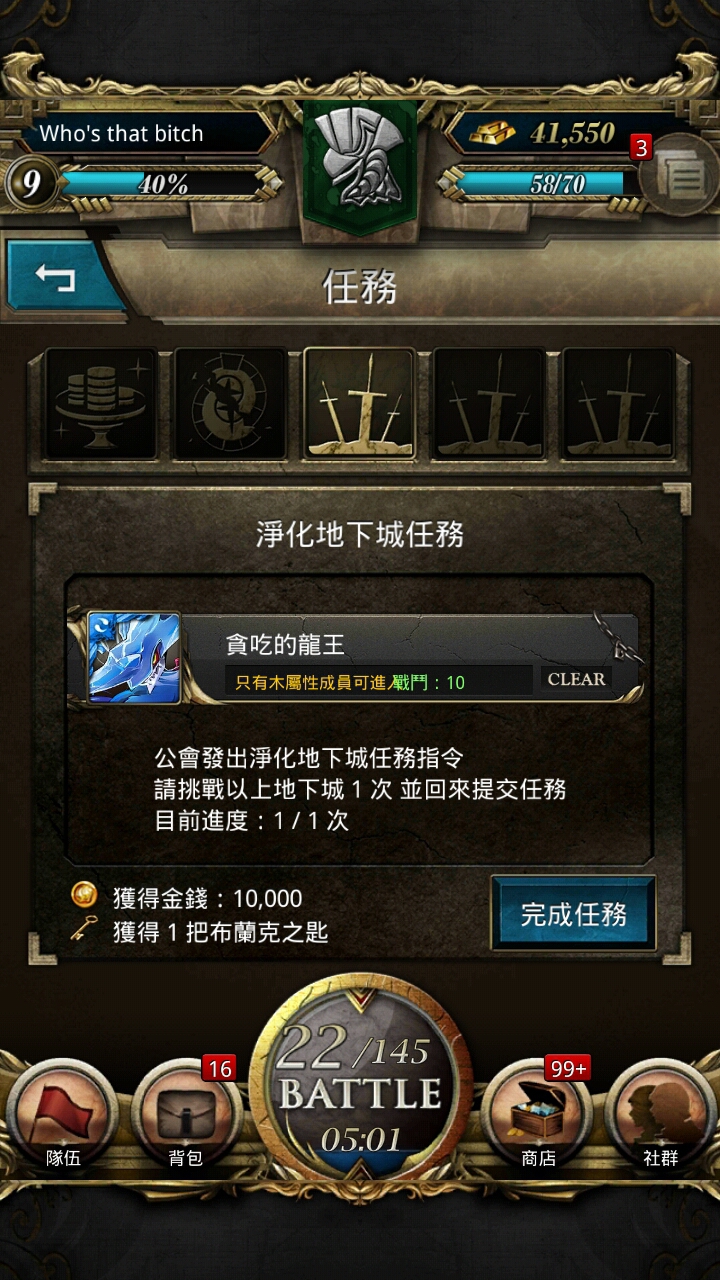Viewport: 720px width, 1280px height.
Task: Select the highlighted swords mission tab
Action: (x=359, y=404)
